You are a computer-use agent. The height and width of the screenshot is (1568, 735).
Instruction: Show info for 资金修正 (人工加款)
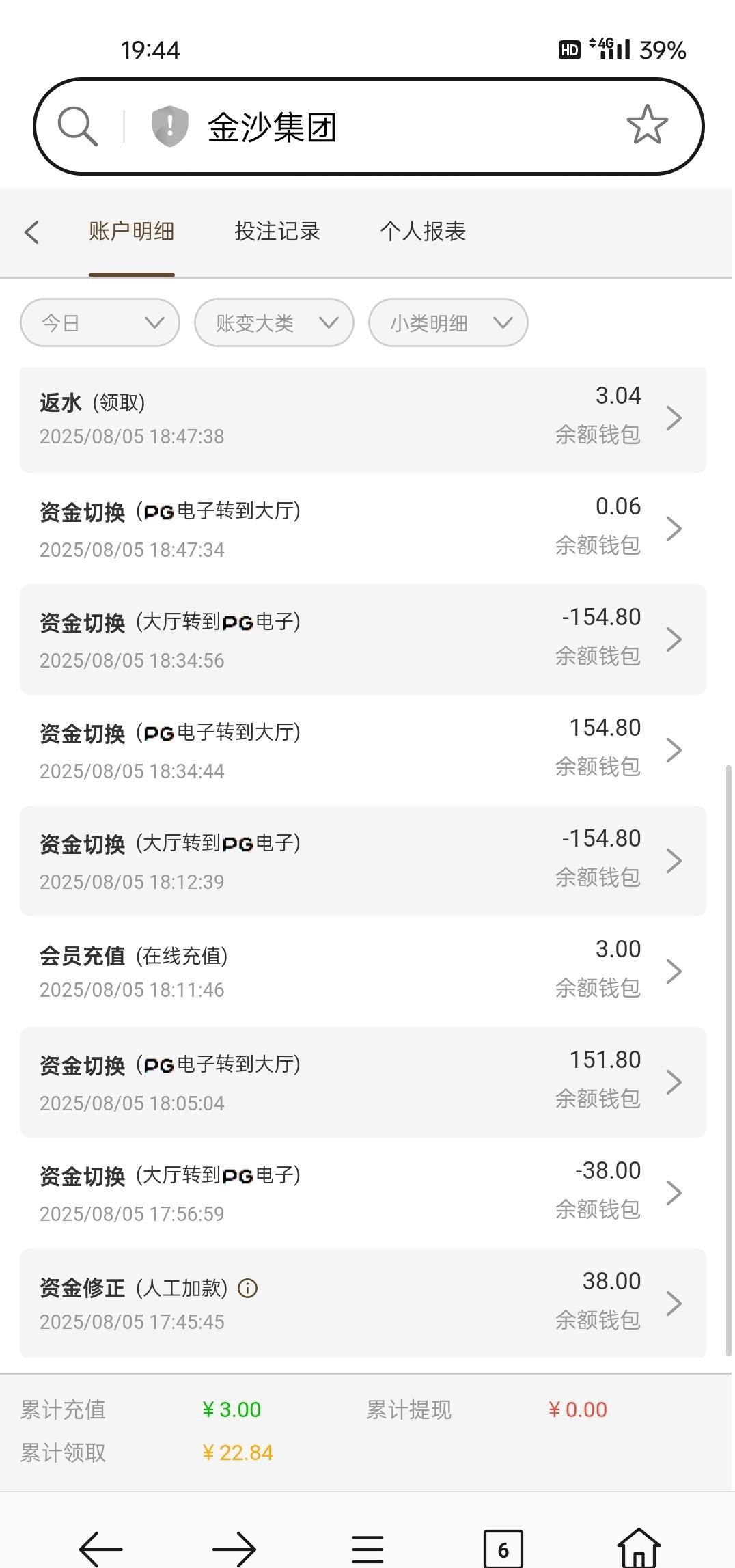(247, 1289)
